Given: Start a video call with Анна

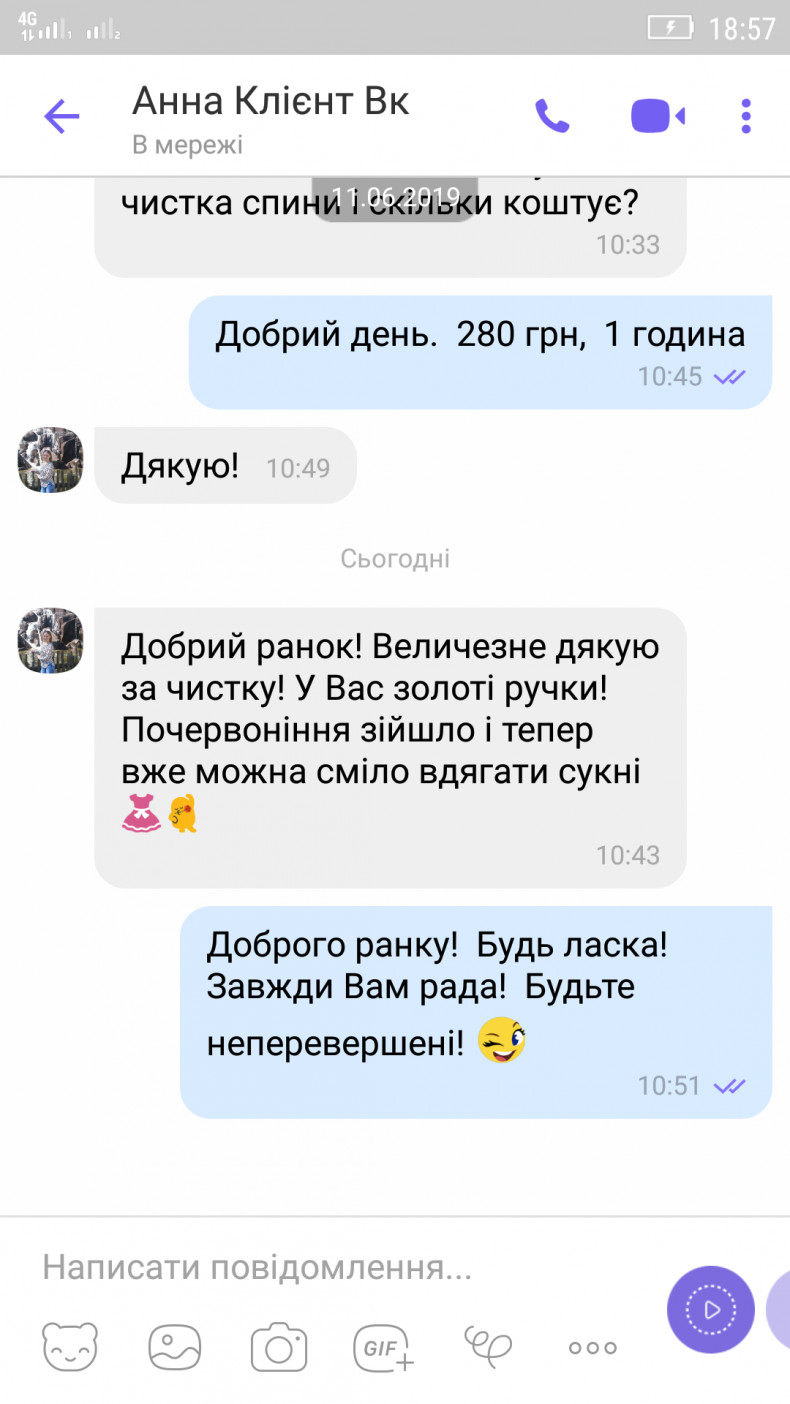Looking at the screenshot, I should (x=657, y=117).
